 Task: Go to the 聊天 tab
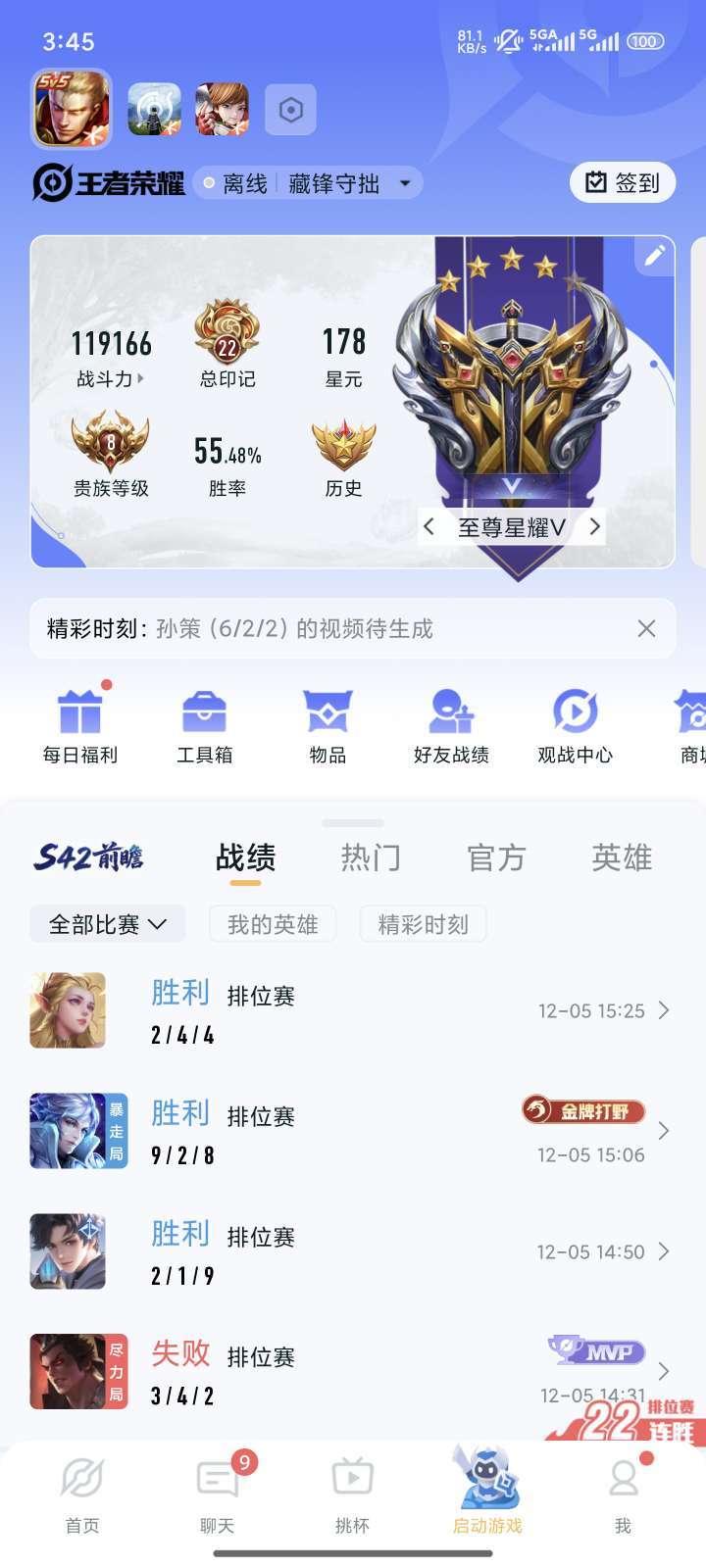218,1492
